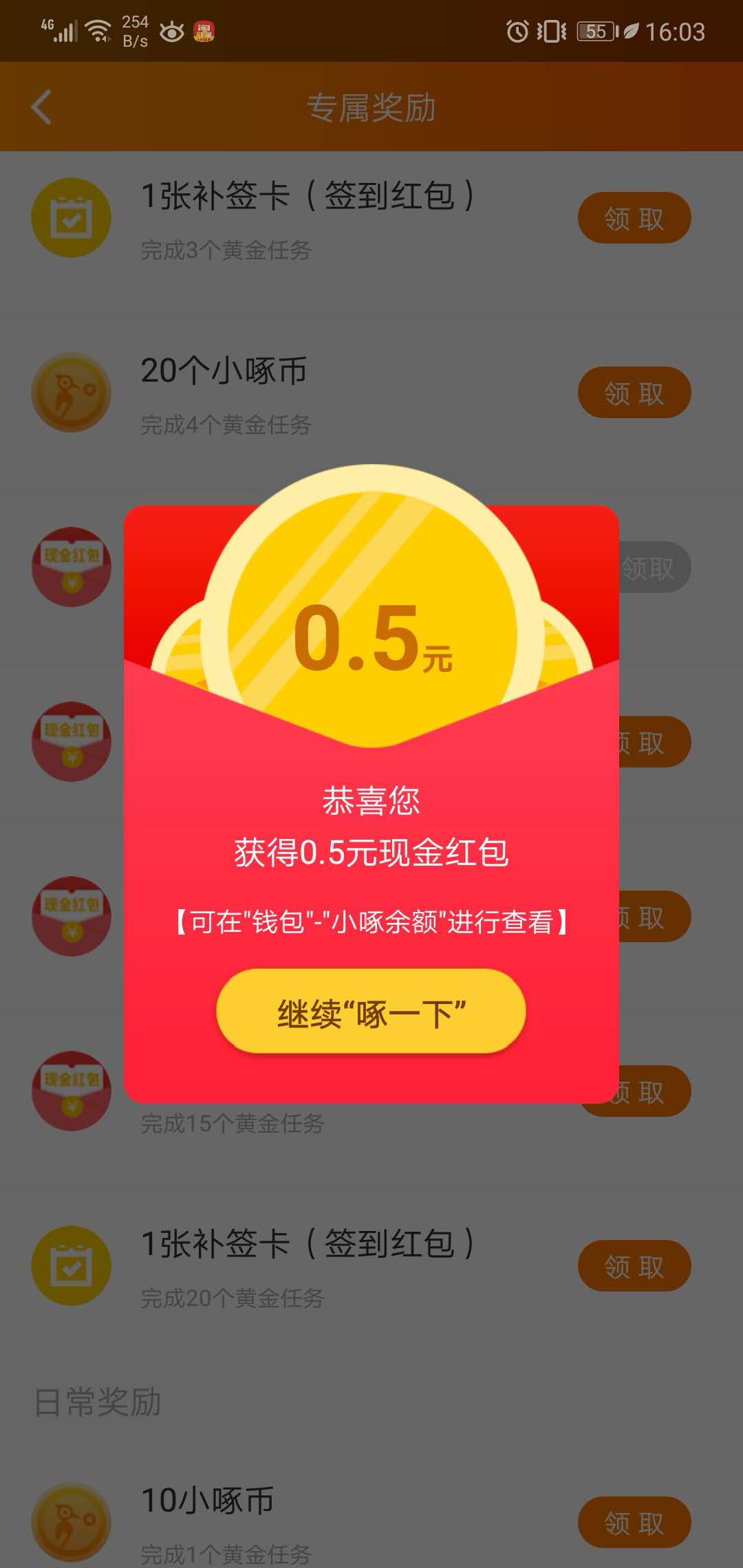Claim the 10小啄币 daily reward
Image resolution: width=743 pixels, height=1568 pixels.
click(634, 1523)
